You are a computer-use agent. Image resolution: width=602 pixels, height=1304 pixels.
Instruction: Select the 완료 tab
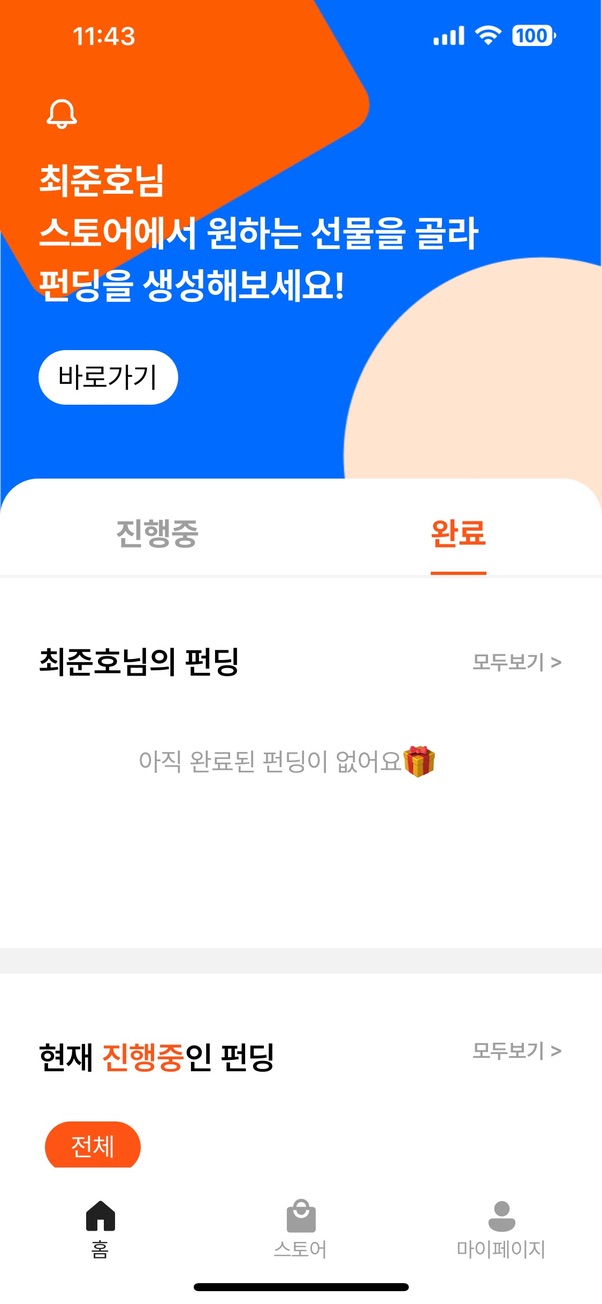click(x=458, y=533)
